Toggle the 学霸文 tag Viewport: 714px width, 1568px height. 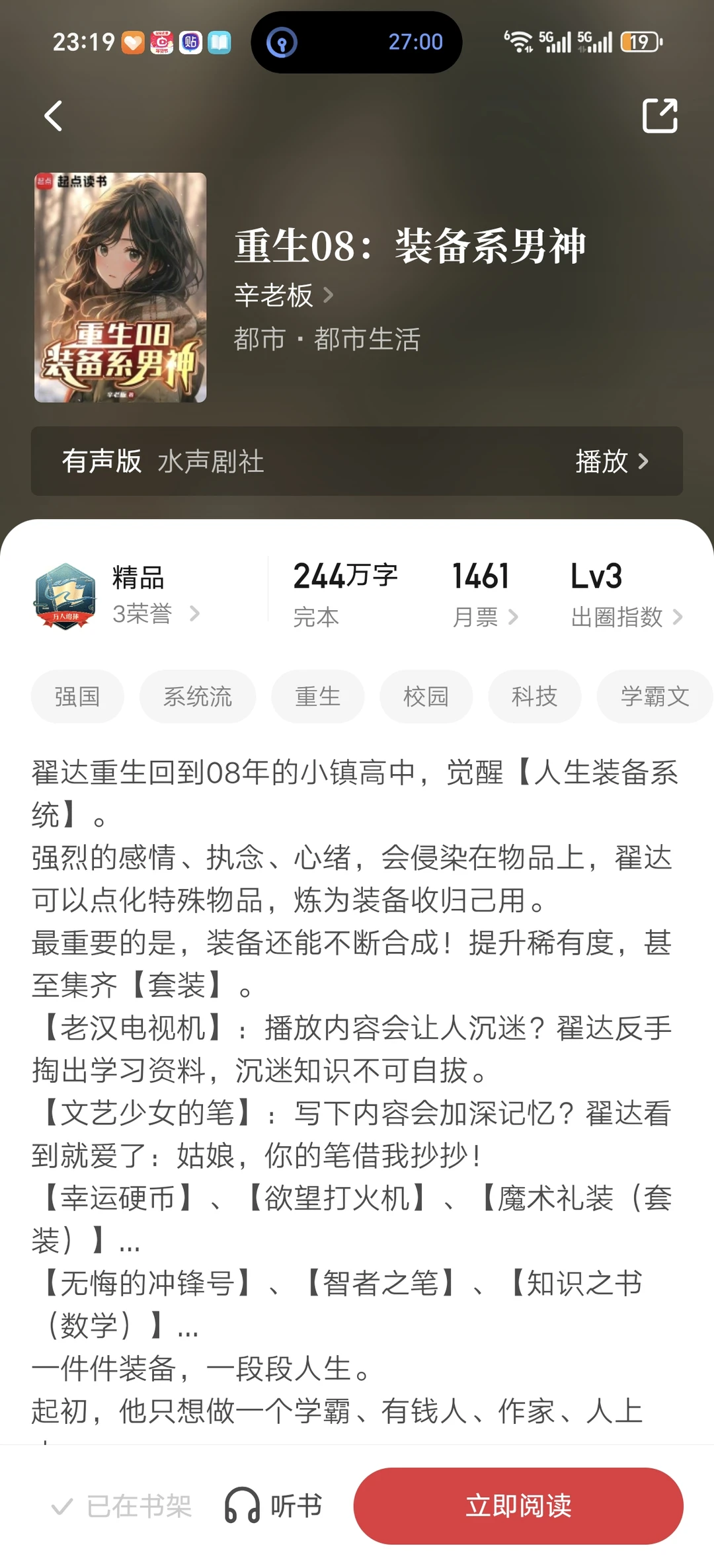(654, 696)
